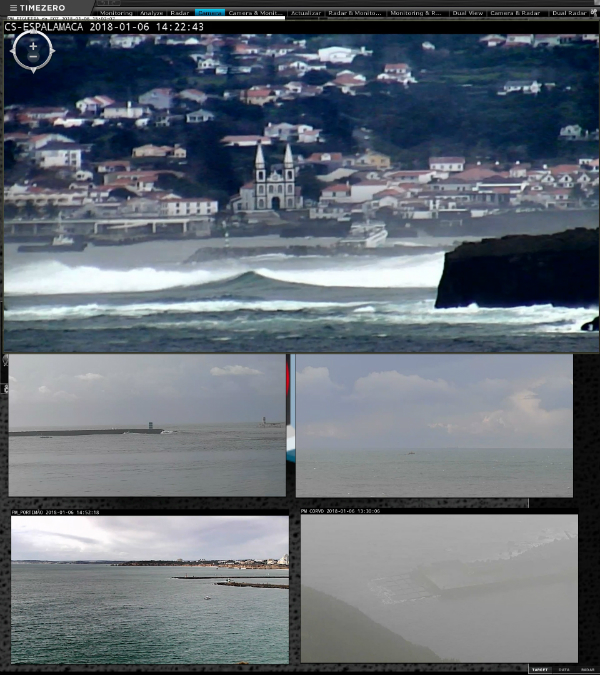
Task: Select the open sea cloudy sky camera feed
Action: 434,425
